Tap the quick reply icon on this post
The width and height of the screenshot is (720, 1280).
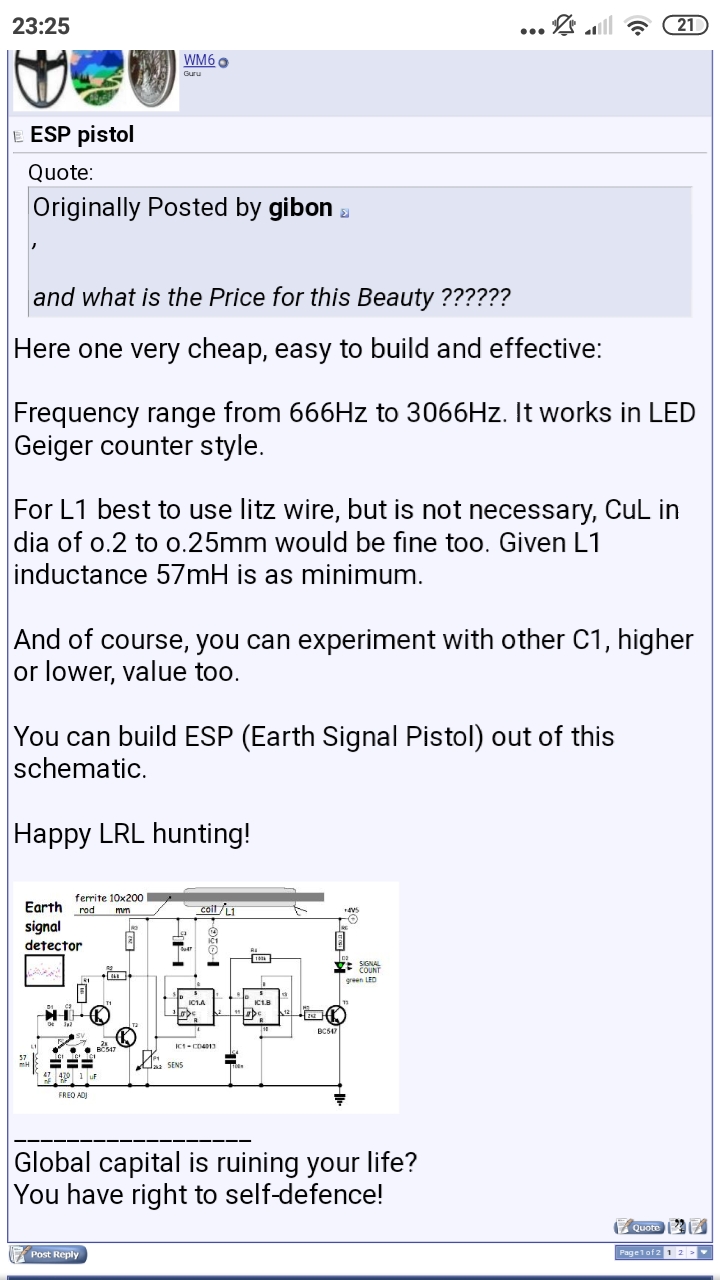click(x=698, y=1227)
